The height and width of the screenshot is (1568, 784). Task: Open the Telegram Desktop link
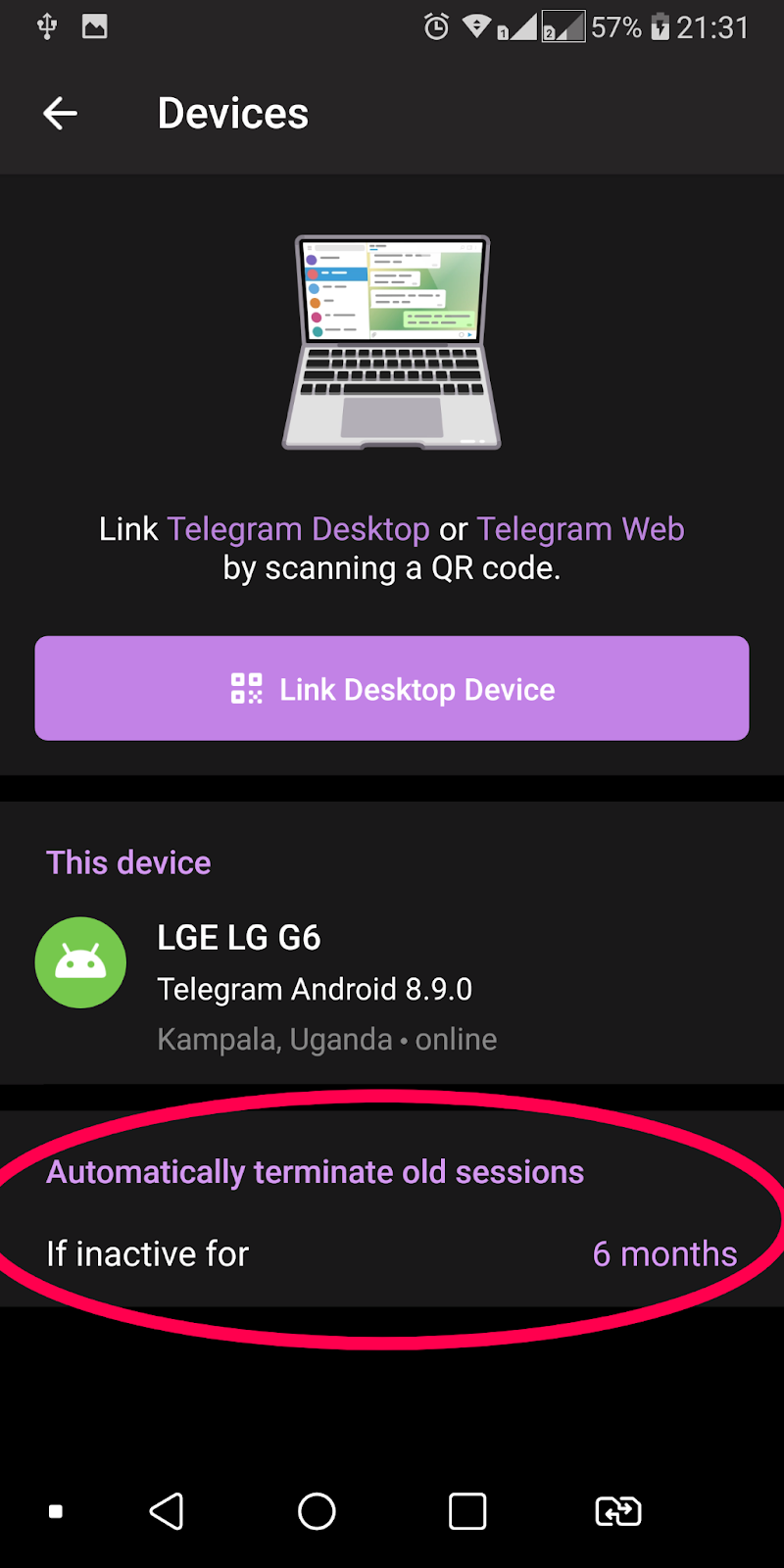(299, 529)
